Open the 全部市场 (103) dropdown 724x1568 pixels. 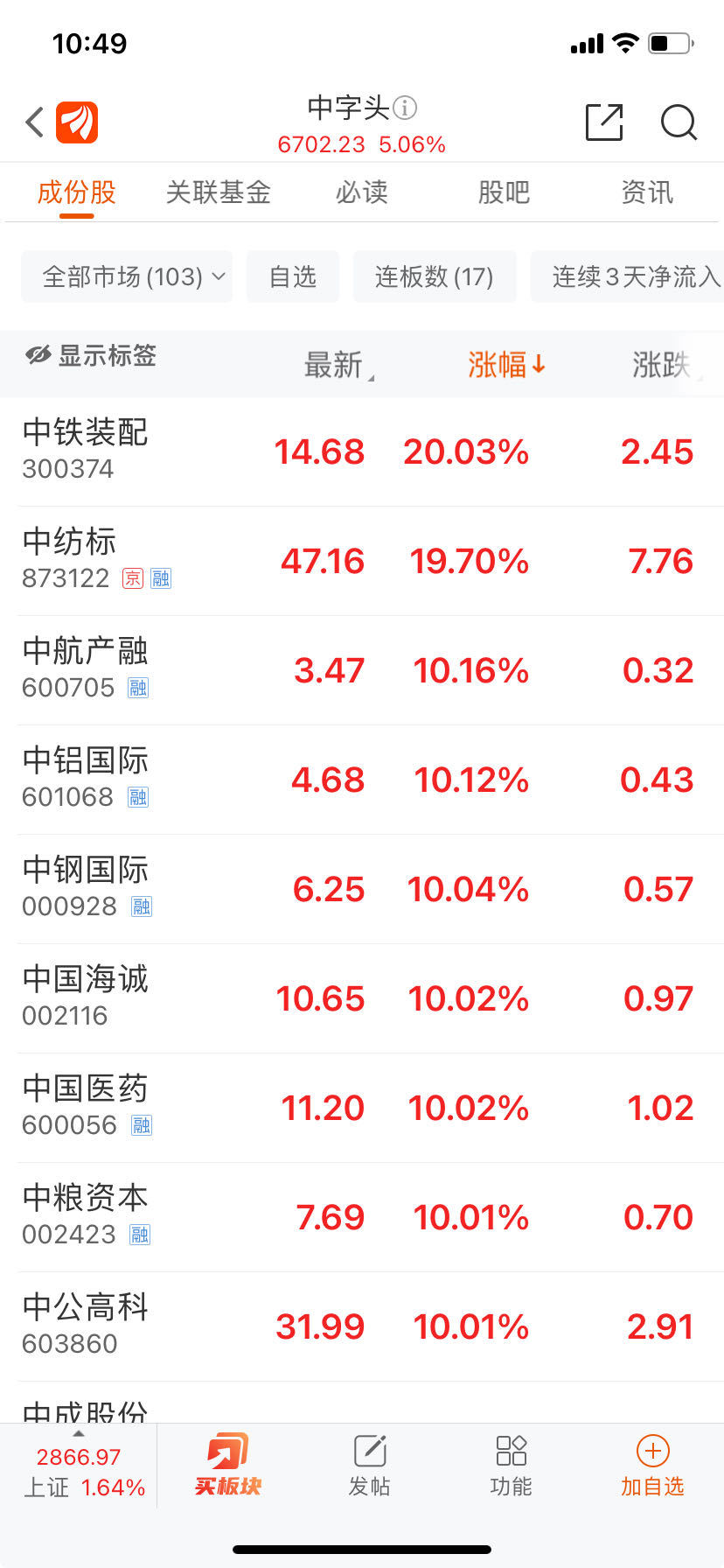click(x=127, y=276)
